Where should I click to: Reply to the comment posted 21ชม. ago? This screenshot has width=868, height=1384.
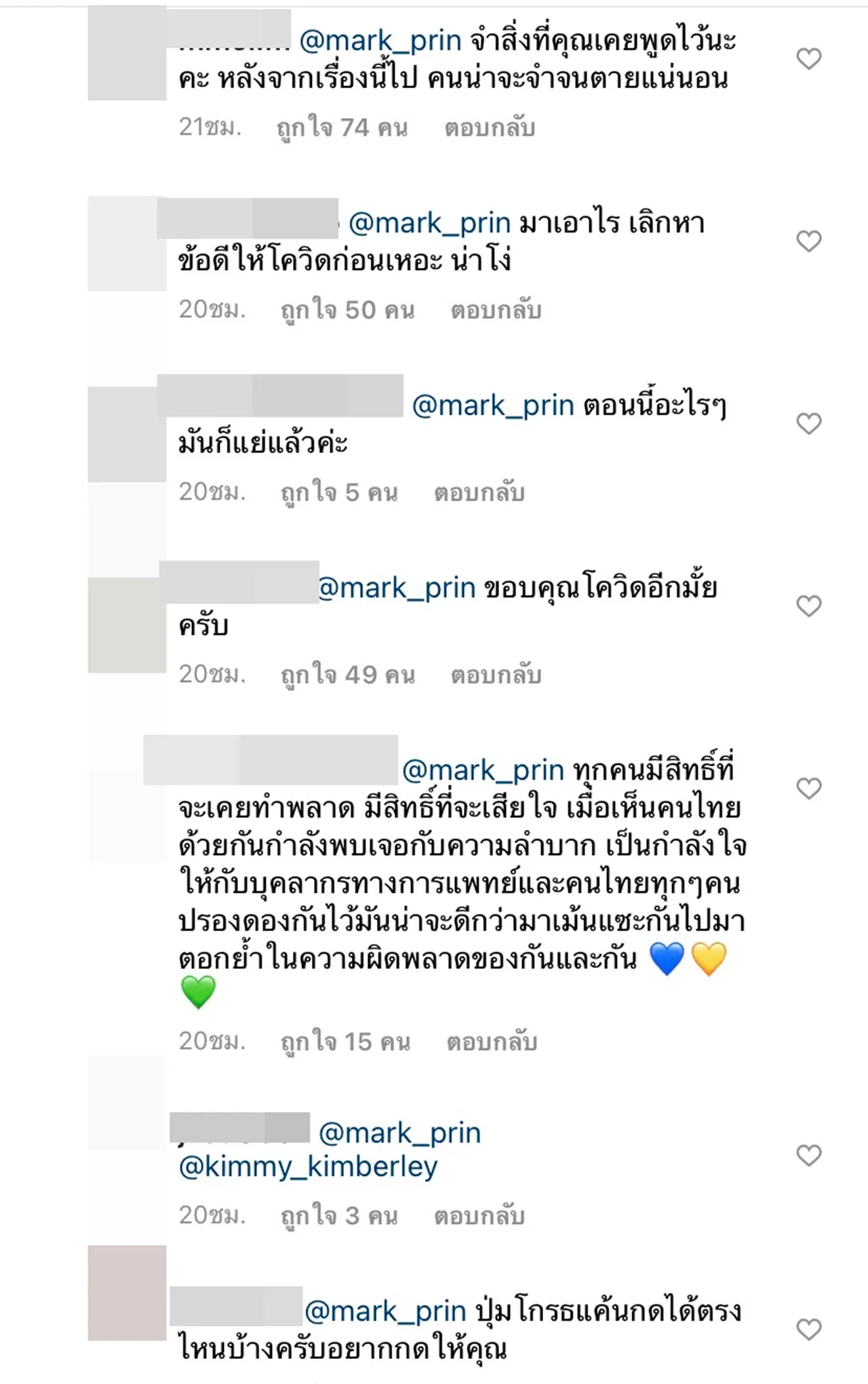tap(490, 127)
